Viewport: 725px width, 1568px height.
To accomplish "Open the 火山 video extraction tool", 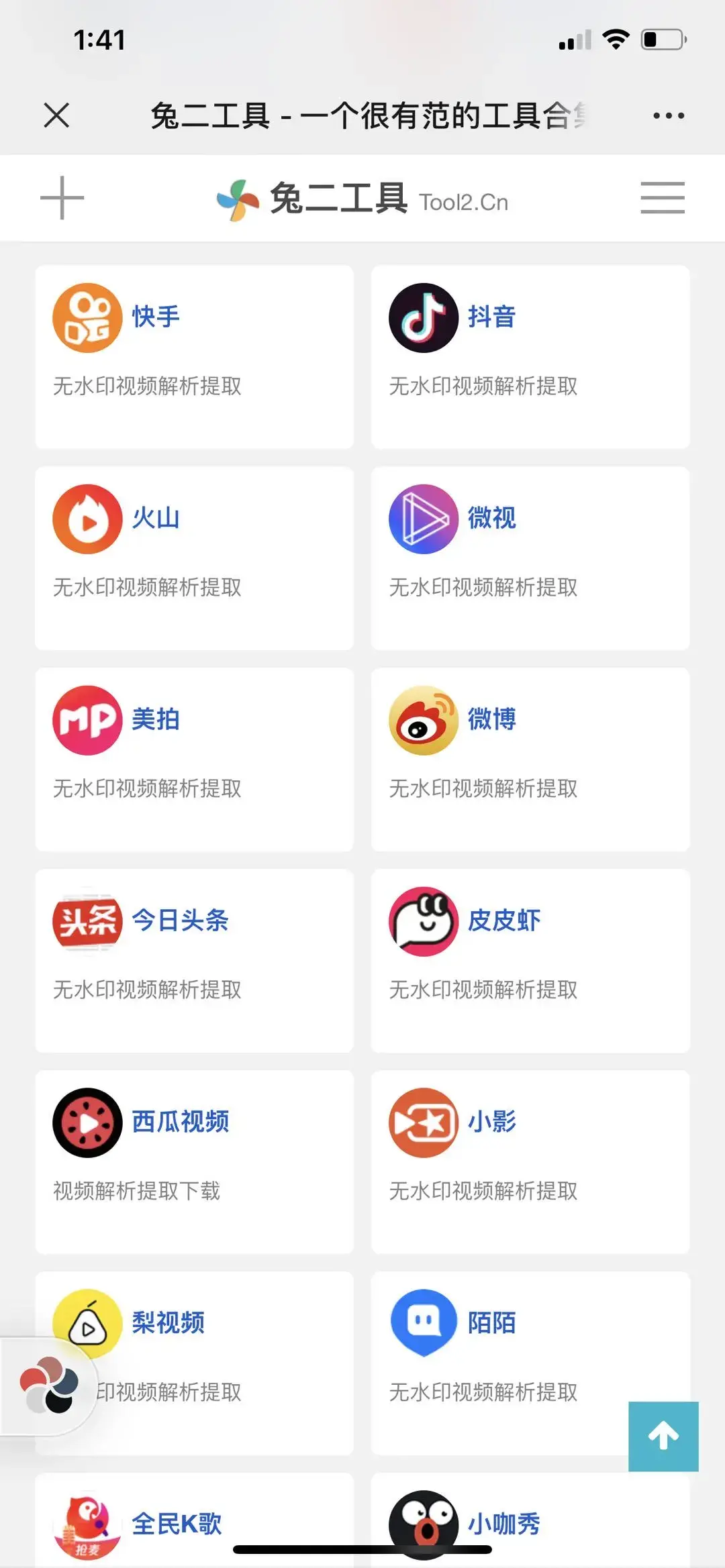I will click(x=194, y=558).
